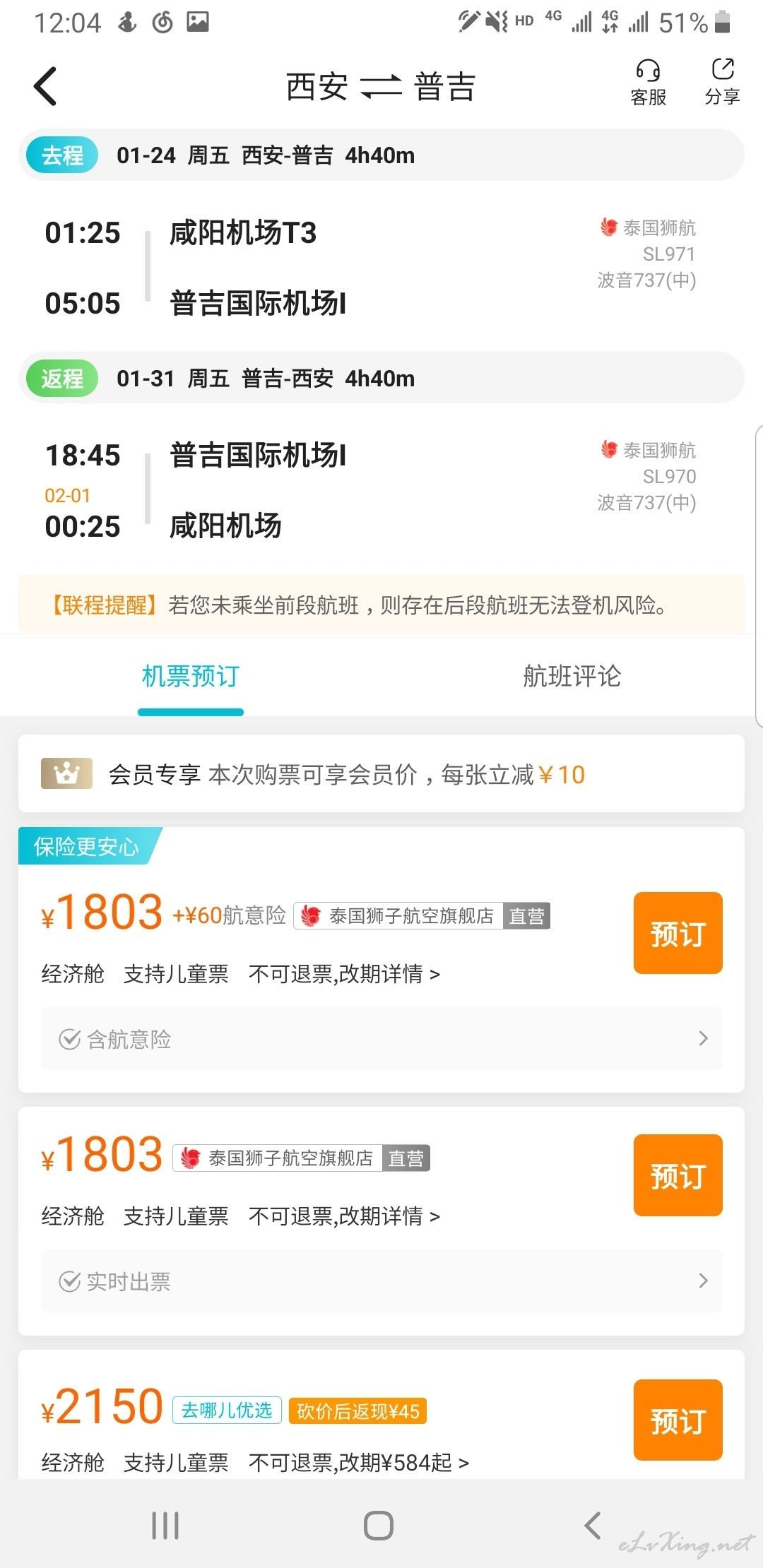Open 客服 customer service

coord(648,83)
